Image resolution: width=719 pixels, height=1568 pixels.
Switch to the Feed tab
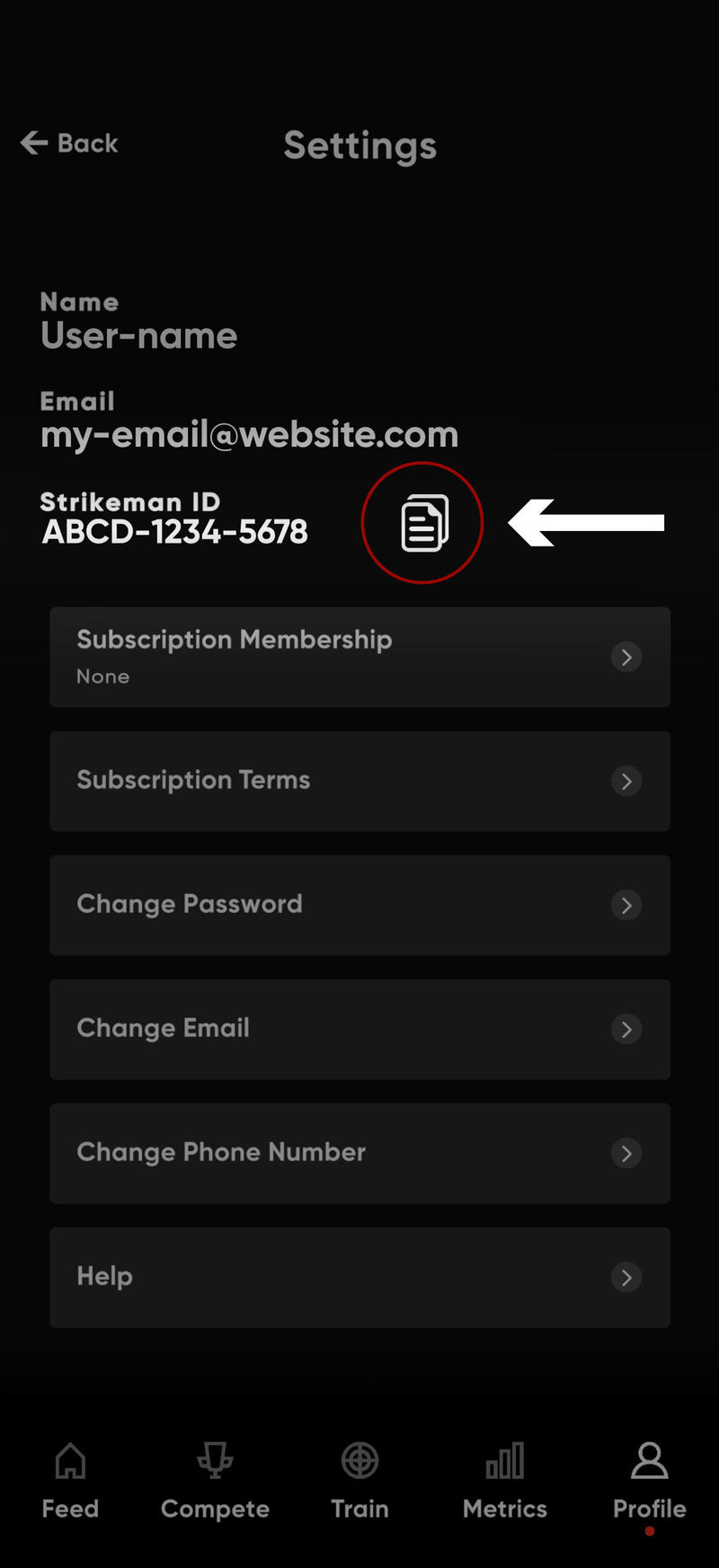click(70, 1480)
